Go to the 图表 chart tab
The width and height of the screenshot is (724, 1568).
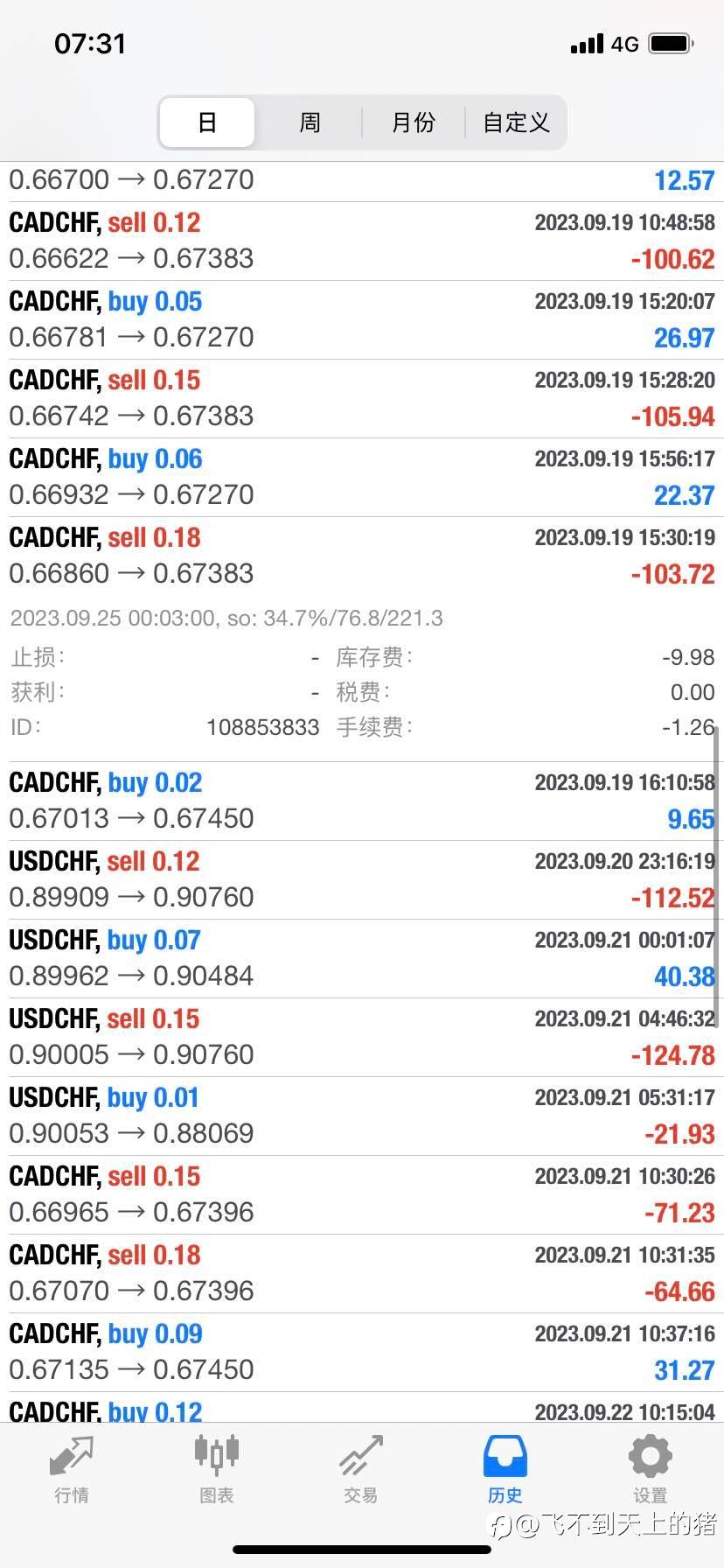(x=216, y=1468)
